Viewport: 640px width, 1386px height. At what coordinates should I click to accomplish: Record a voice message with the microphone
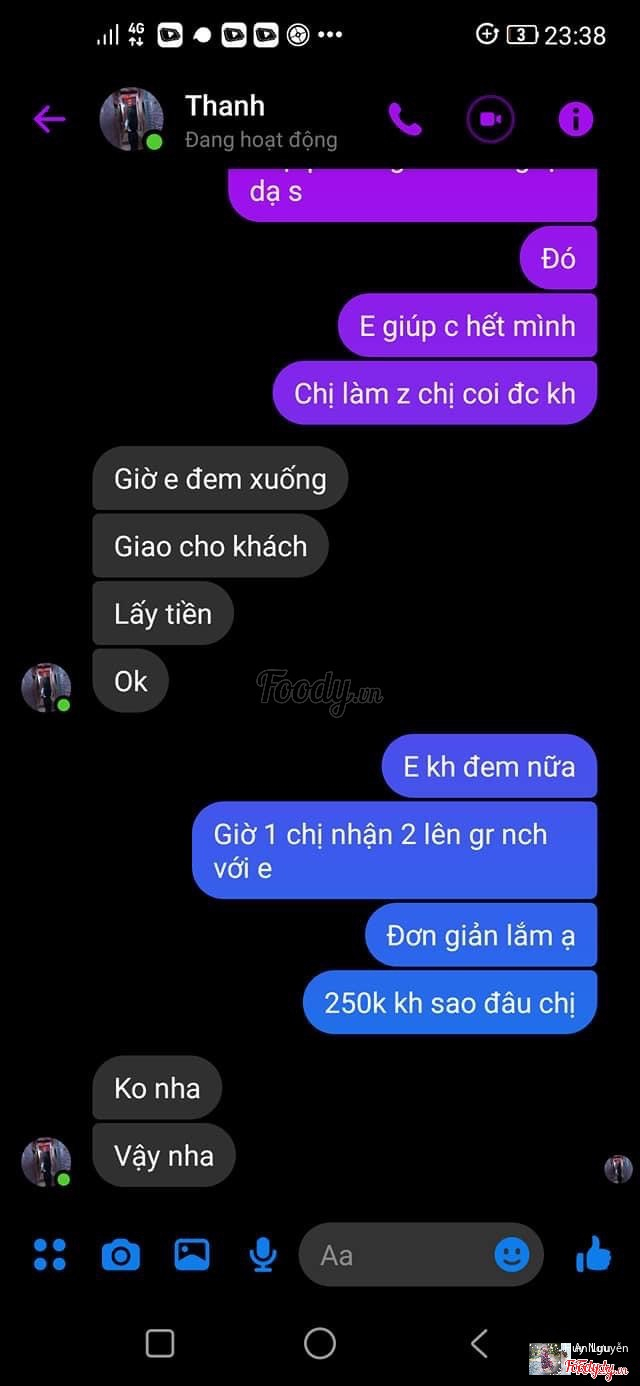(263, 1254)
